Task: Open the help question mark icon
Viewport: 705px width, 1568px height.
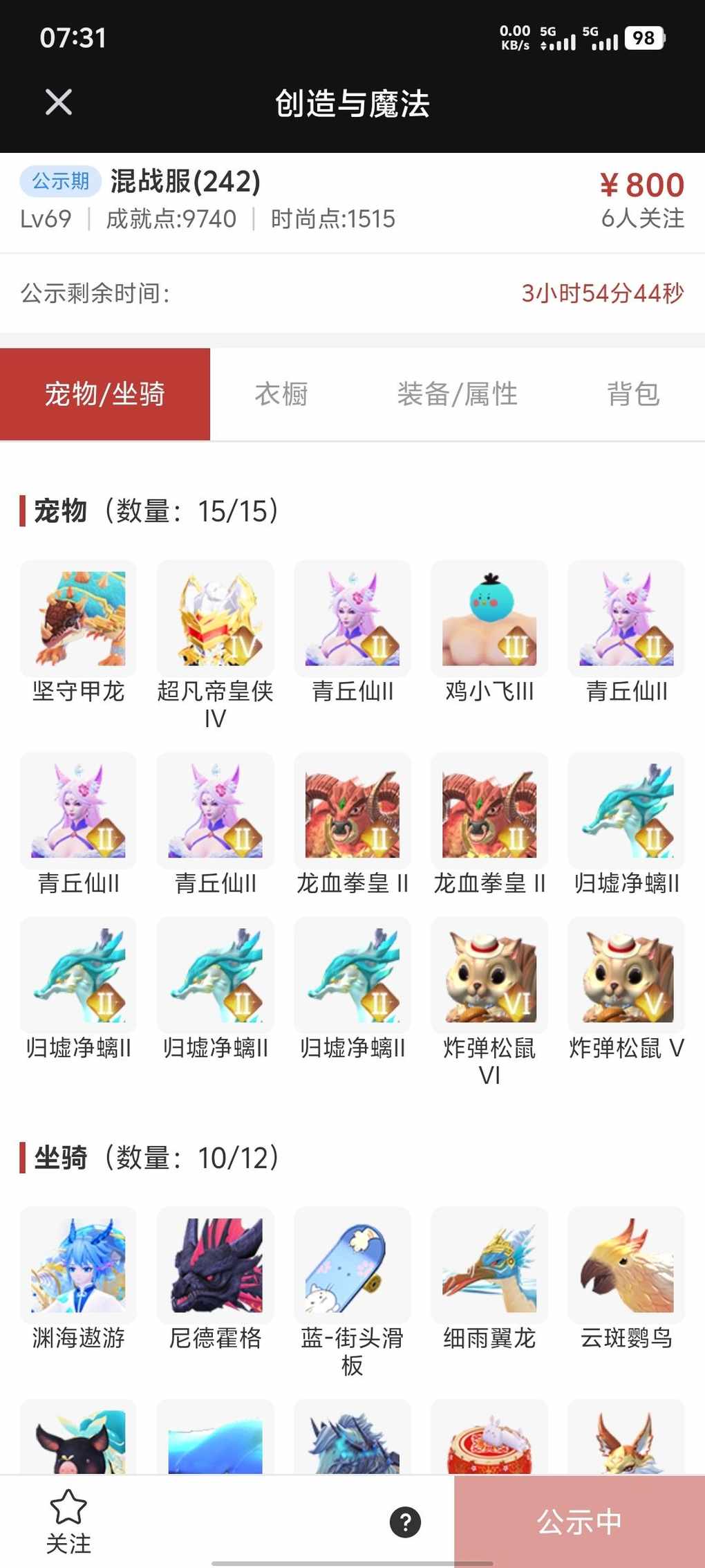Action: (x=405, y=1522)
